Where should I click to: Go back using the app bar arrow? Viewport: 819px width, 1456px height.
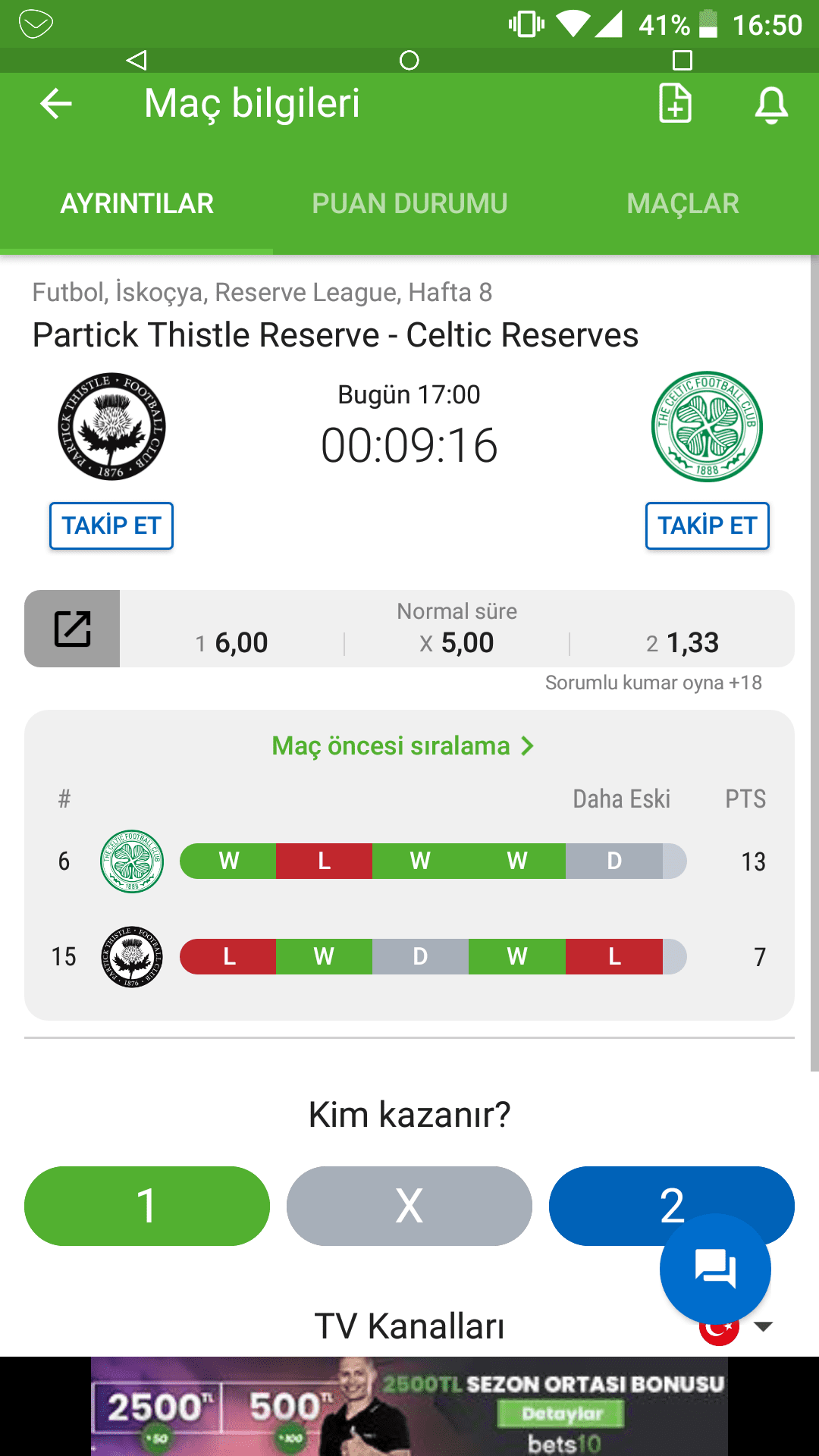click(56, 104)
